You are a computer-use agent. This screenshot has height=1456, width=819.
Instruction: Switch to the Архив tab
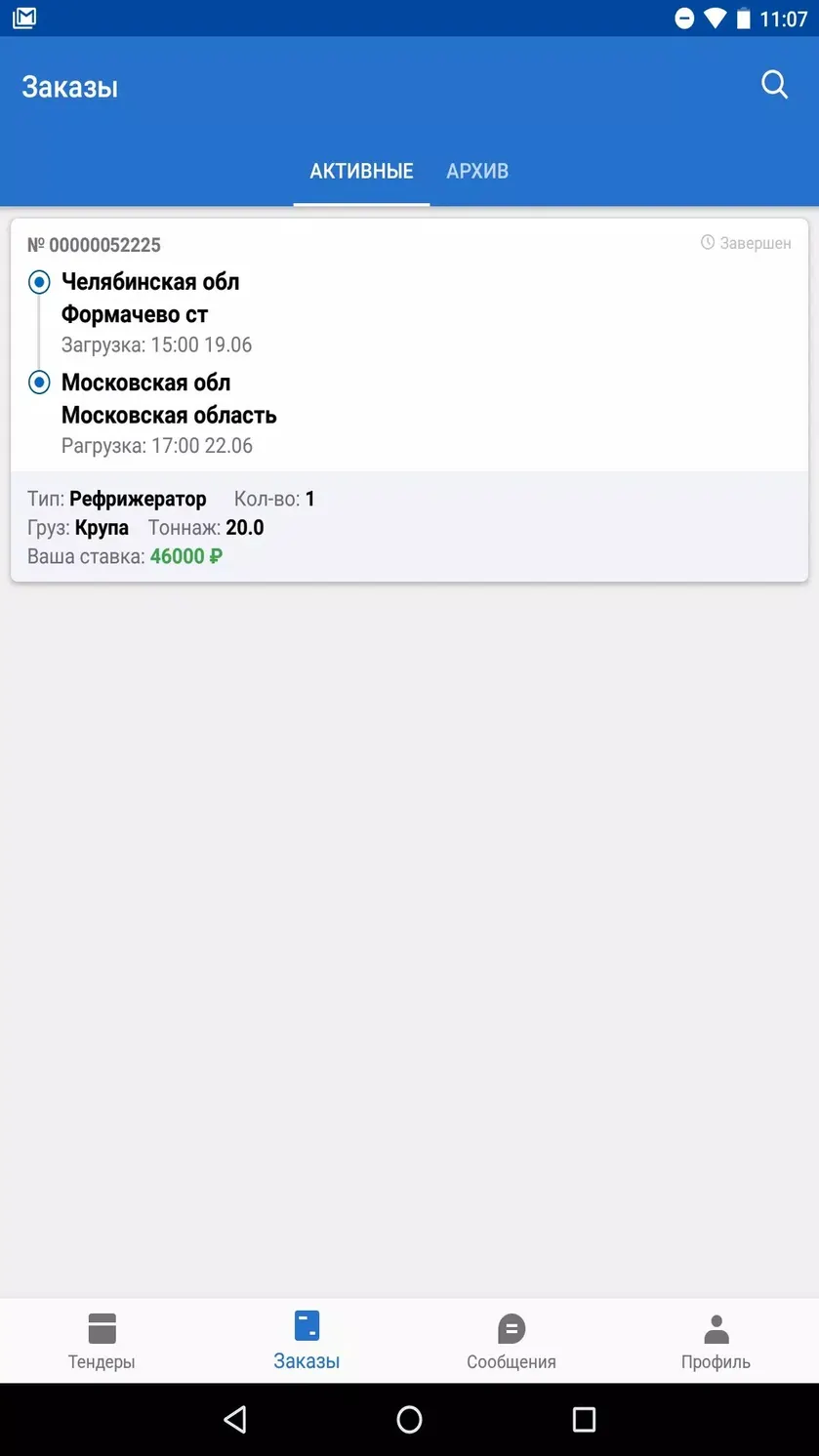[x=477, y=171]
